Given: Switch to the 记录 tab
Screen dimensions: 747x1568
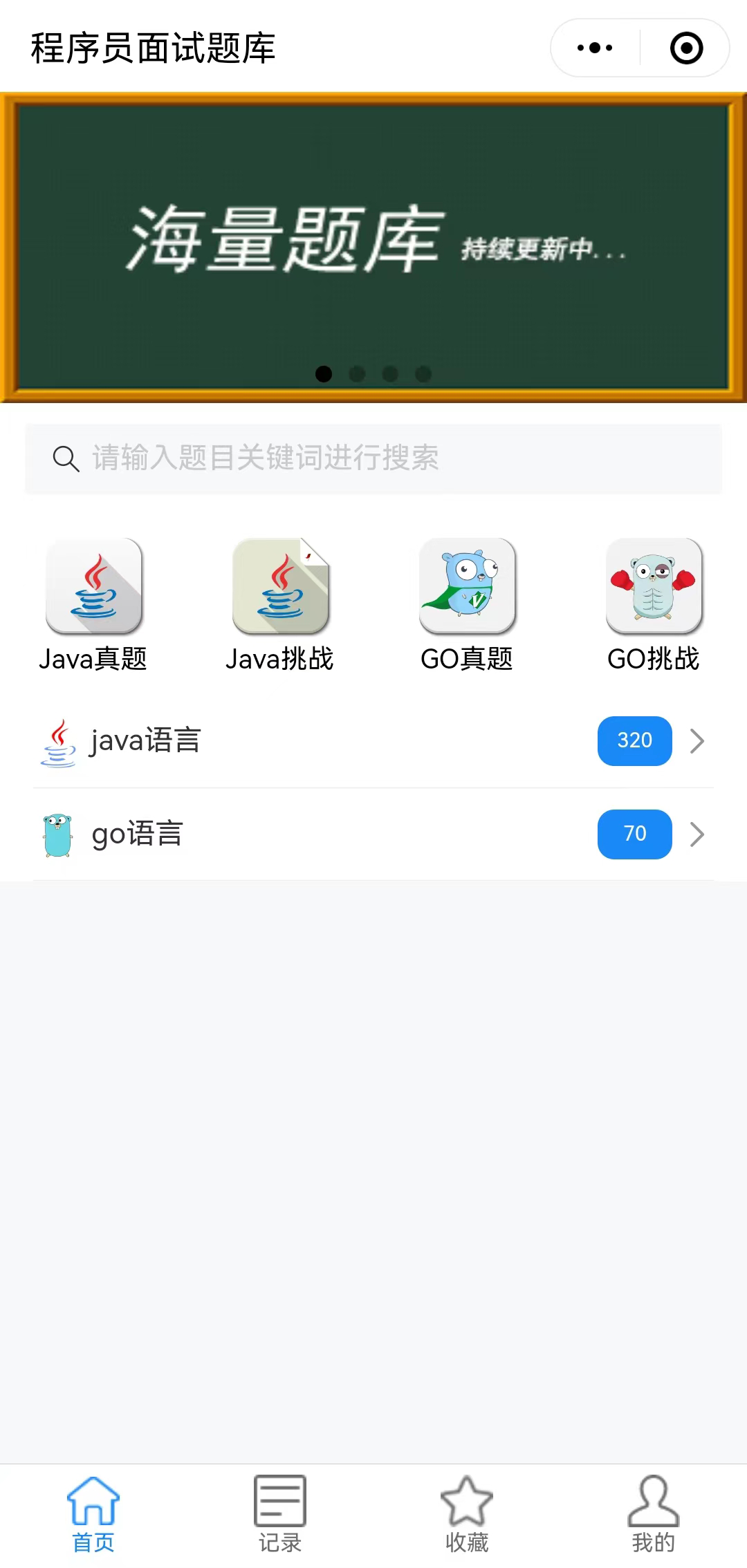Looking at the screenshot, I should pos(280,1514).
